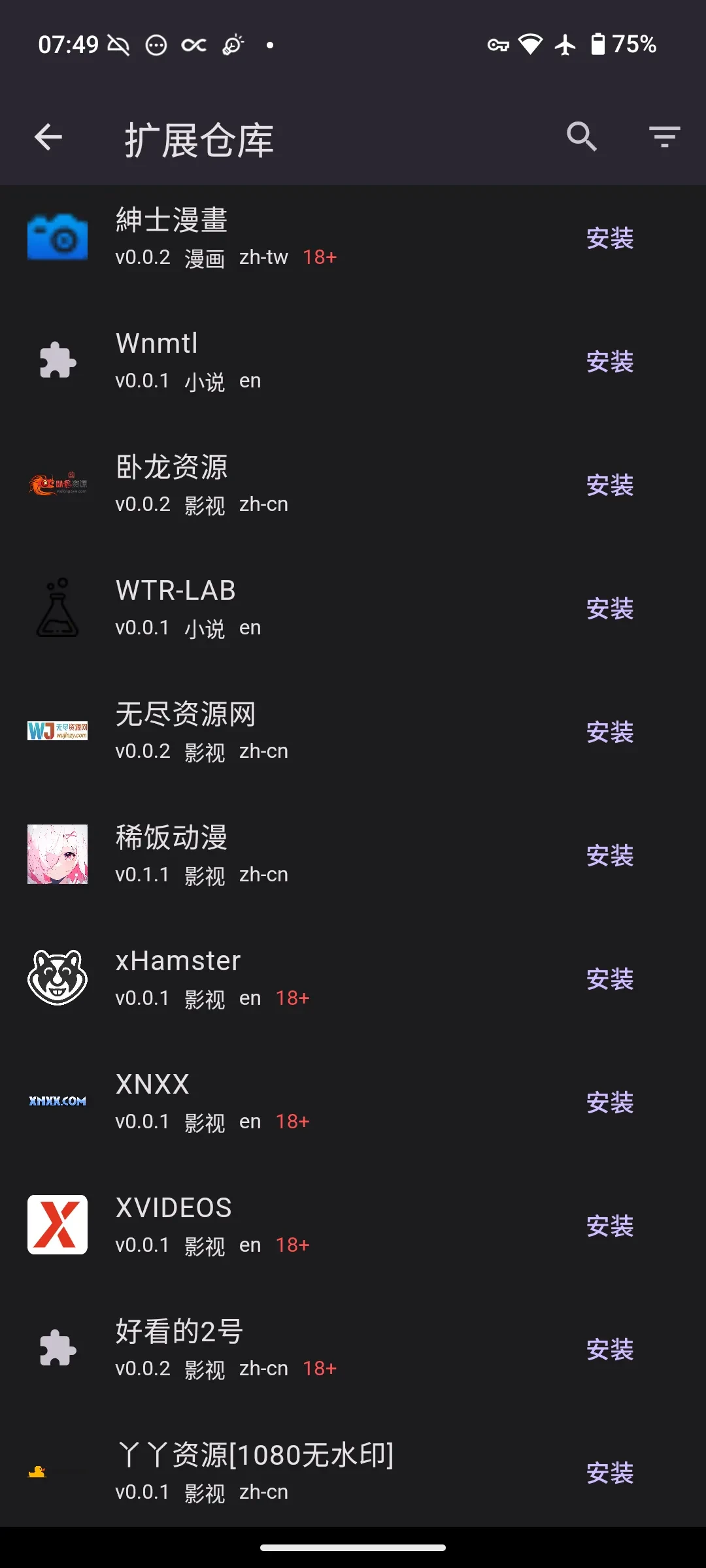The height and width of the screenshot is (1568, 706).
Task: Open the Wnmtl extension row
Action: [x=294, y=361]
